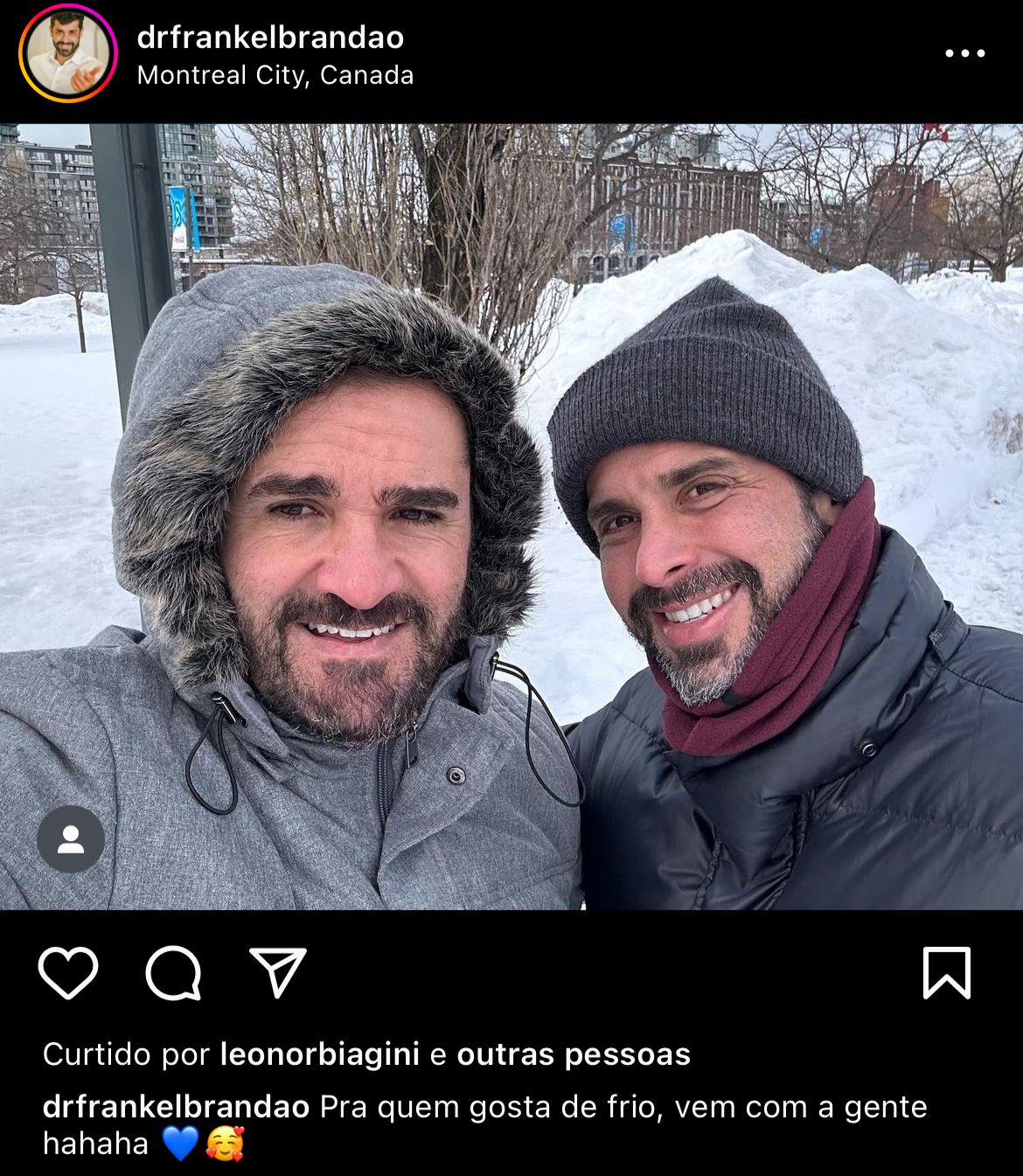
Task: Tap drfrankelbrandao's name in the caption
Action: coord(176,1107)
